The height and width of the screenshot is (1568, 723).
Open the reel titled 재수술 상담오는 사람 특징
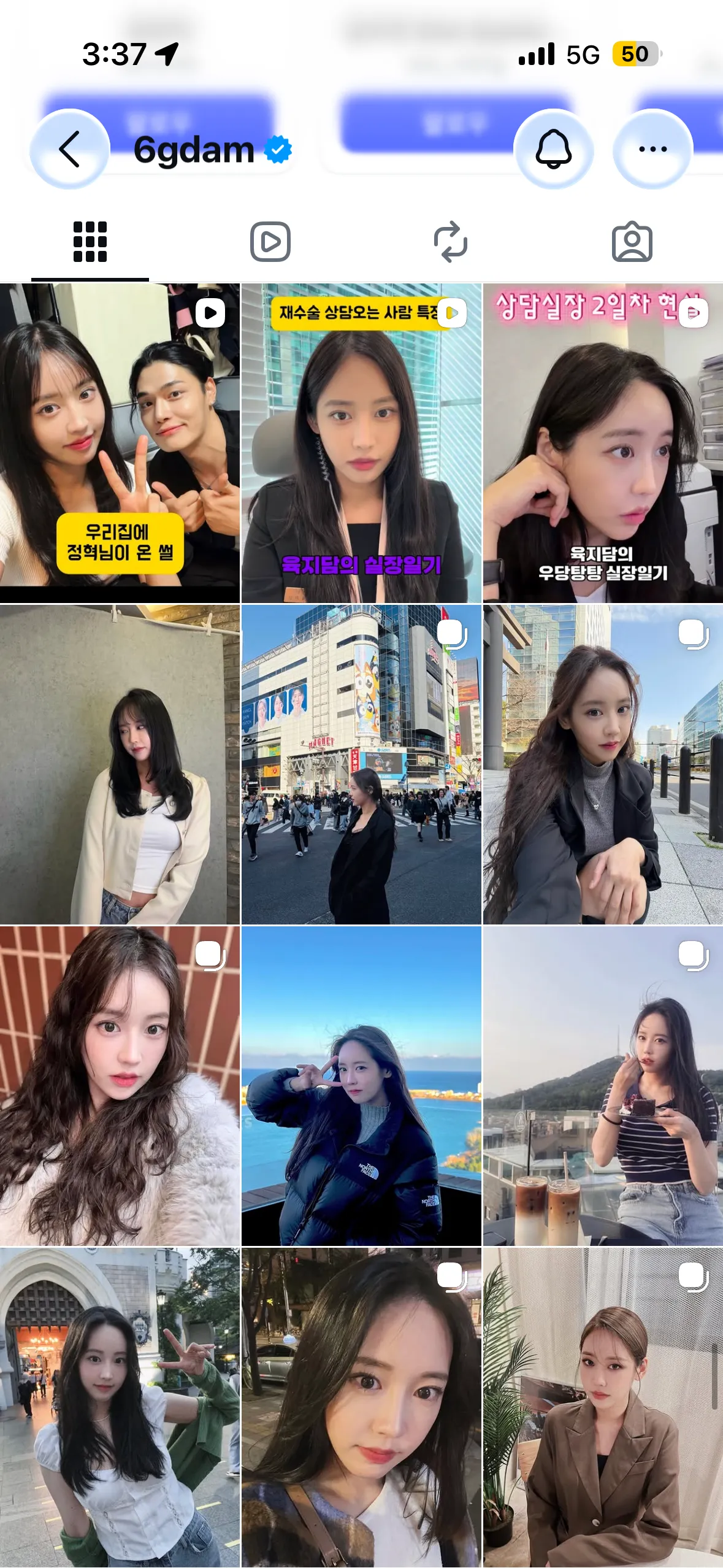point(361,443)
